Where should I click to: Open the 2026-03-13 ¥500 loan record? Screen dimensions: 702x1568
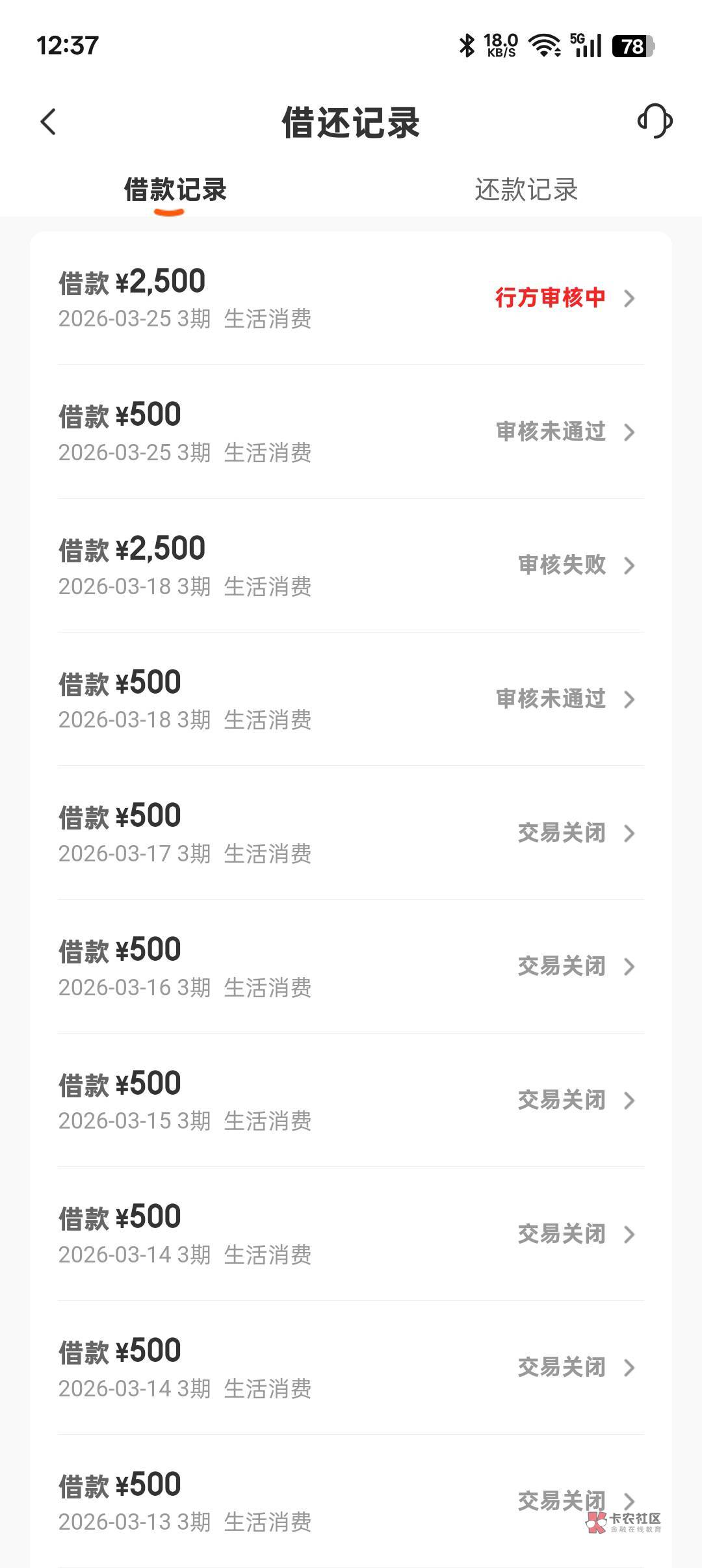(x=351, y=1501)
